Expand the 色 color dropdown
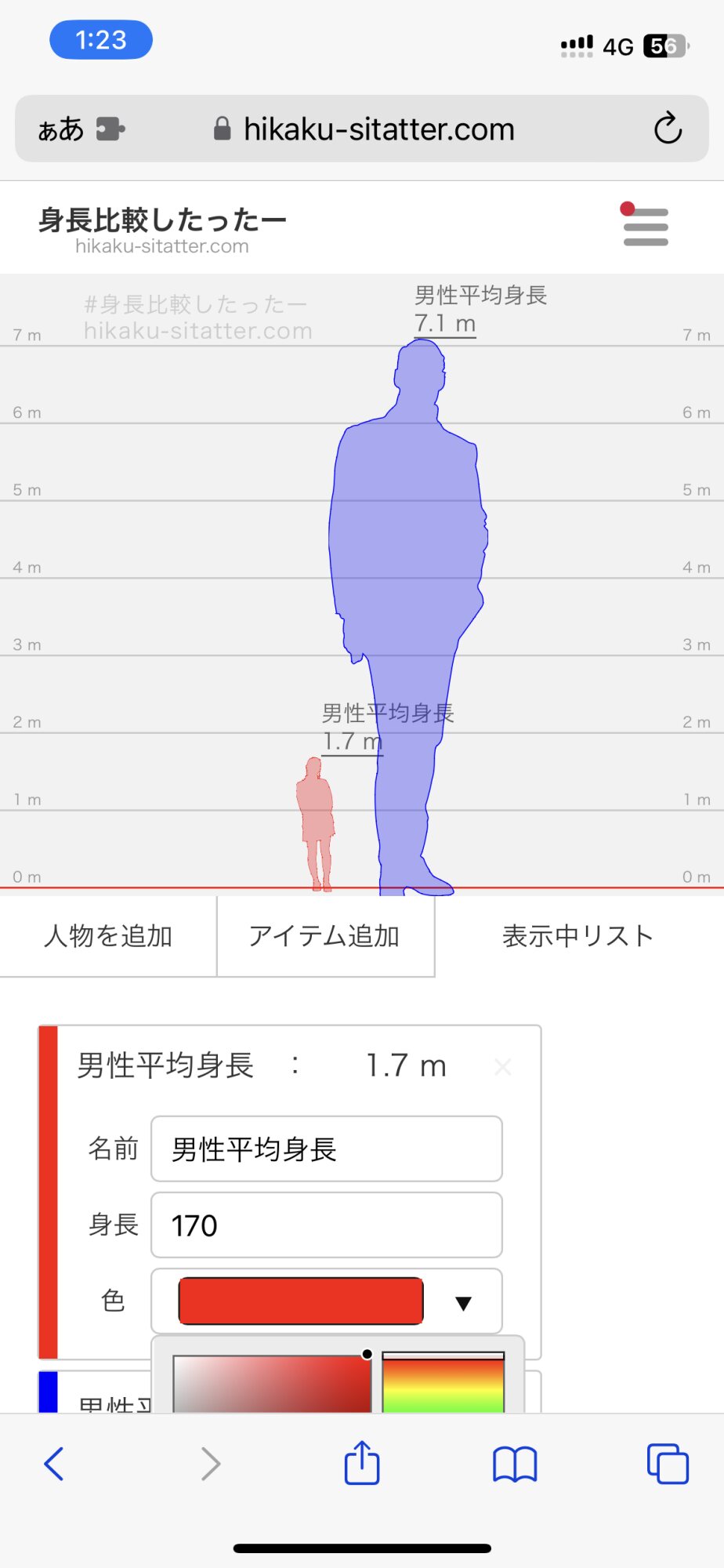The width and height of the screenshot is (724, 1568). coord(327,1301)
